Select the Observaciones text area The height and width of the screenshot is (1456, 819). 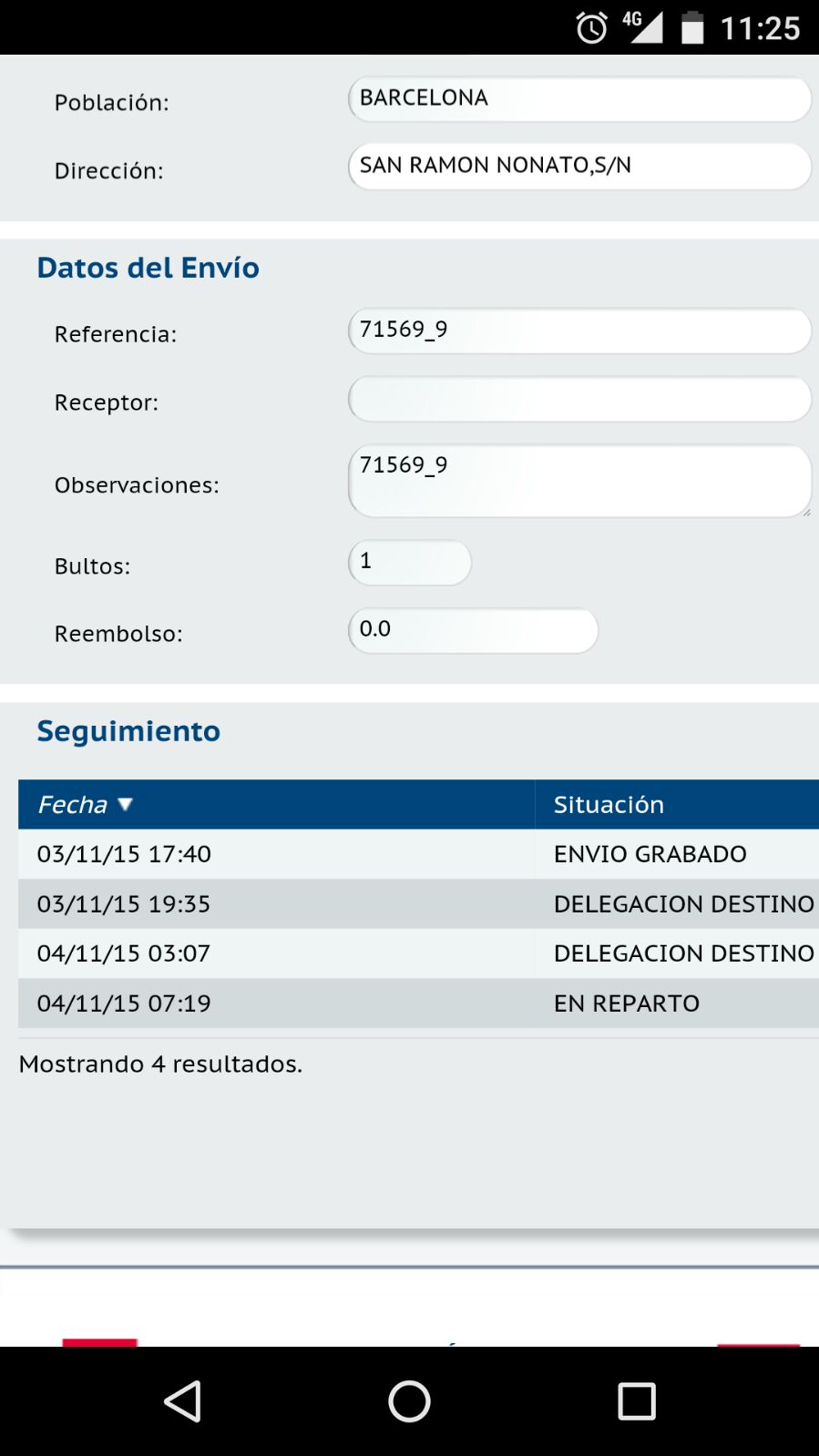tap(578, 481)
